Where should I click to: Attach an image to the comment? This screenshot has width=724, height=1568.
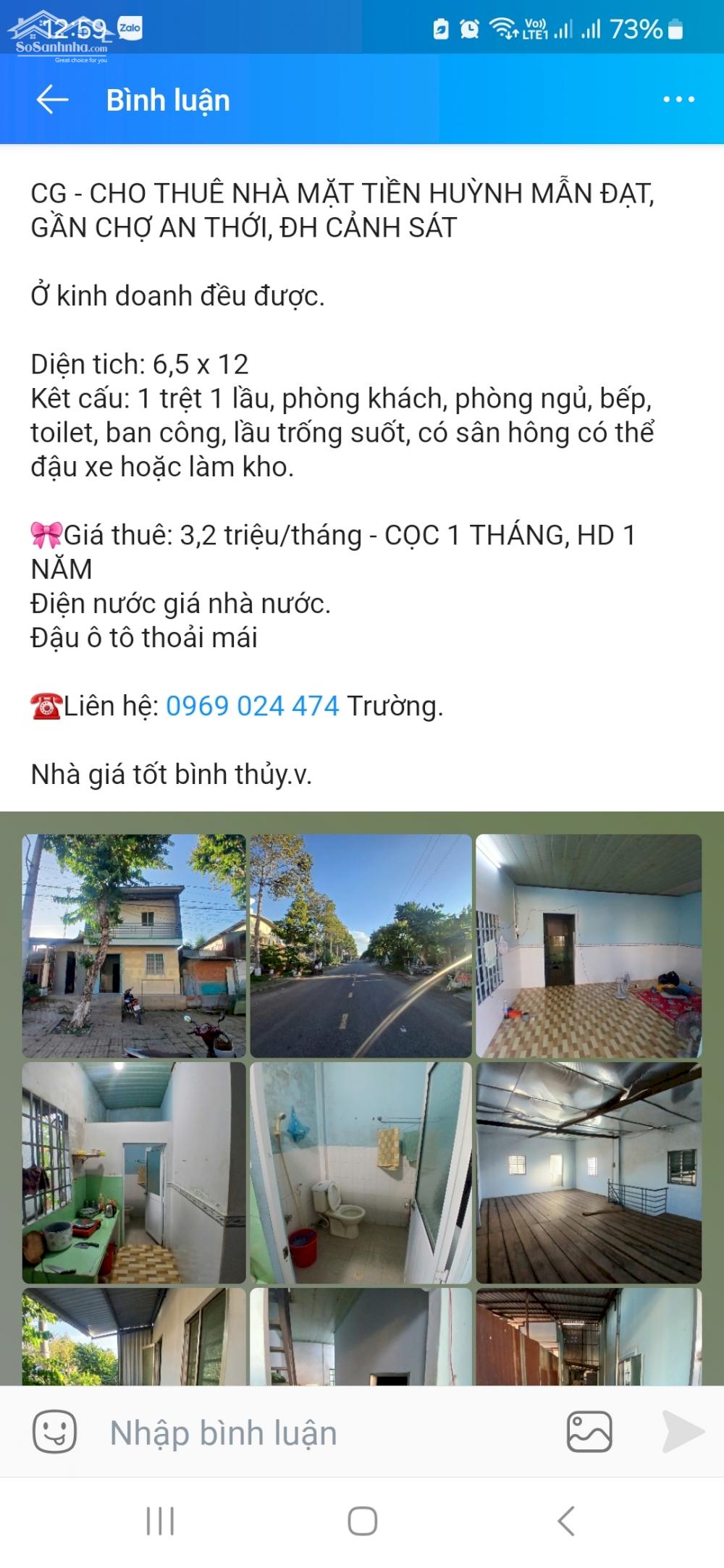coord(589,1432)
